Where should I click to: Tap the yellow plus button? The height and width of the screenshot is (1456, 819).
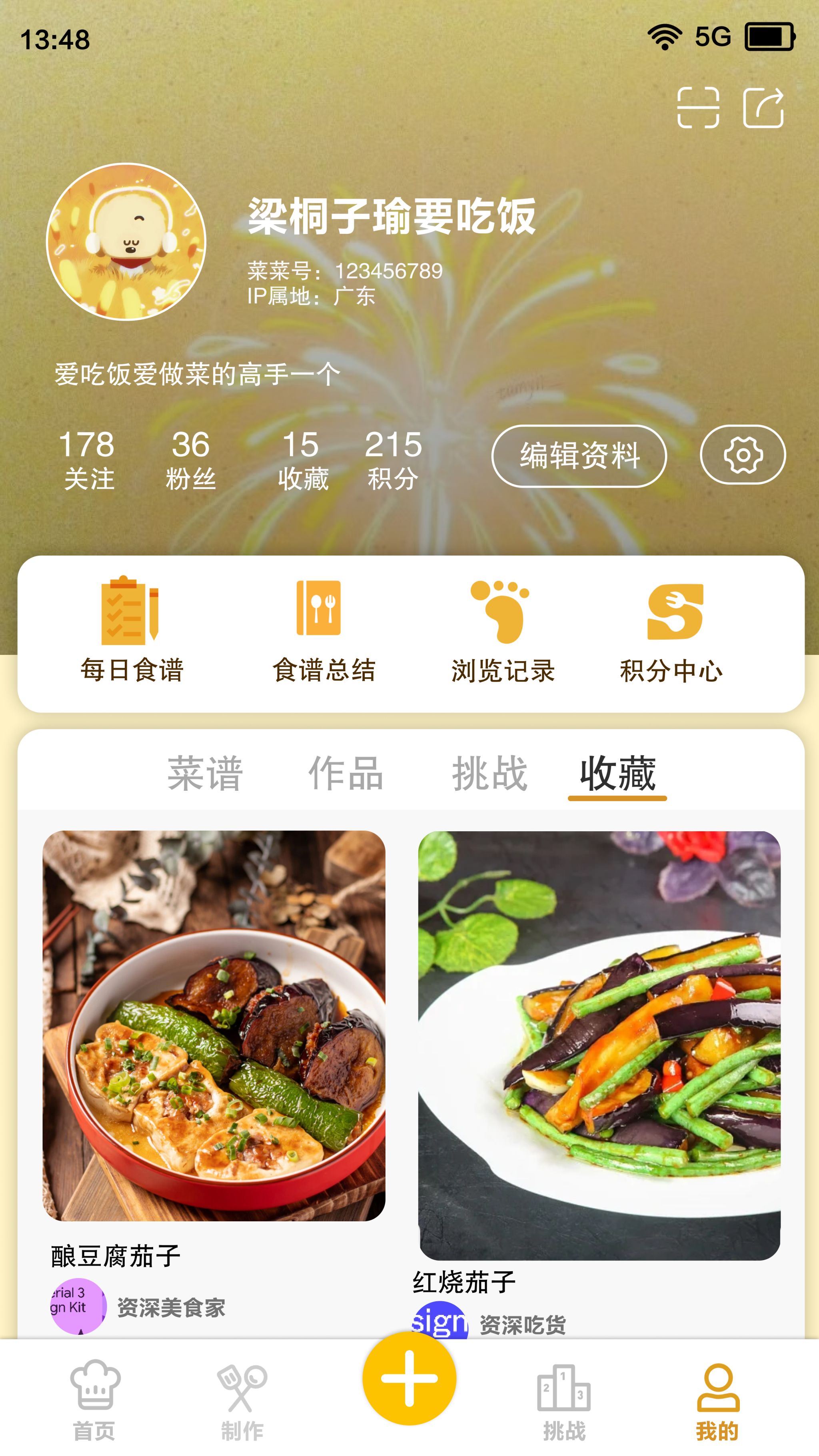click(409, 1379)
